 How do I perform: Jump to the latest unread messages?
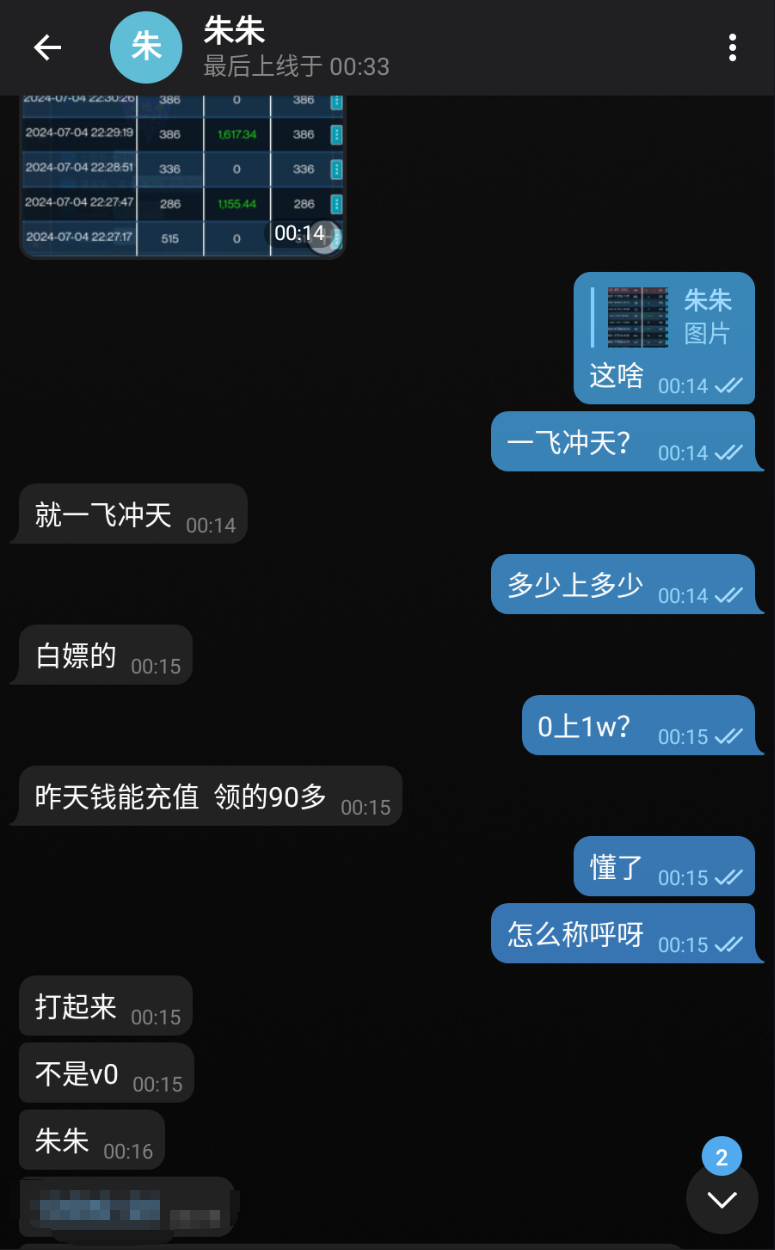(x=721, y=1198)
